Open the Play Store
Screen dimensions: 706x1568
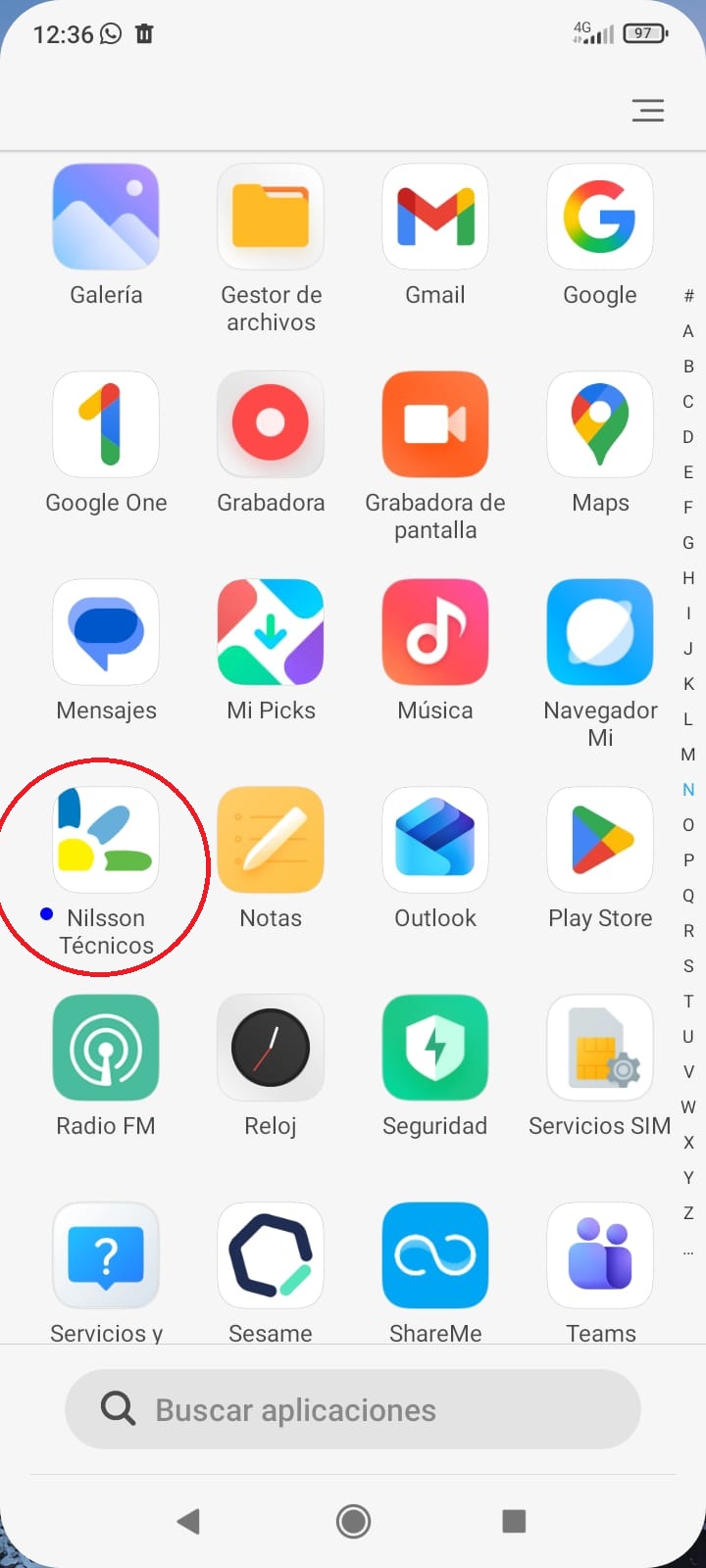pyautogui.click(x=600, y=840)
